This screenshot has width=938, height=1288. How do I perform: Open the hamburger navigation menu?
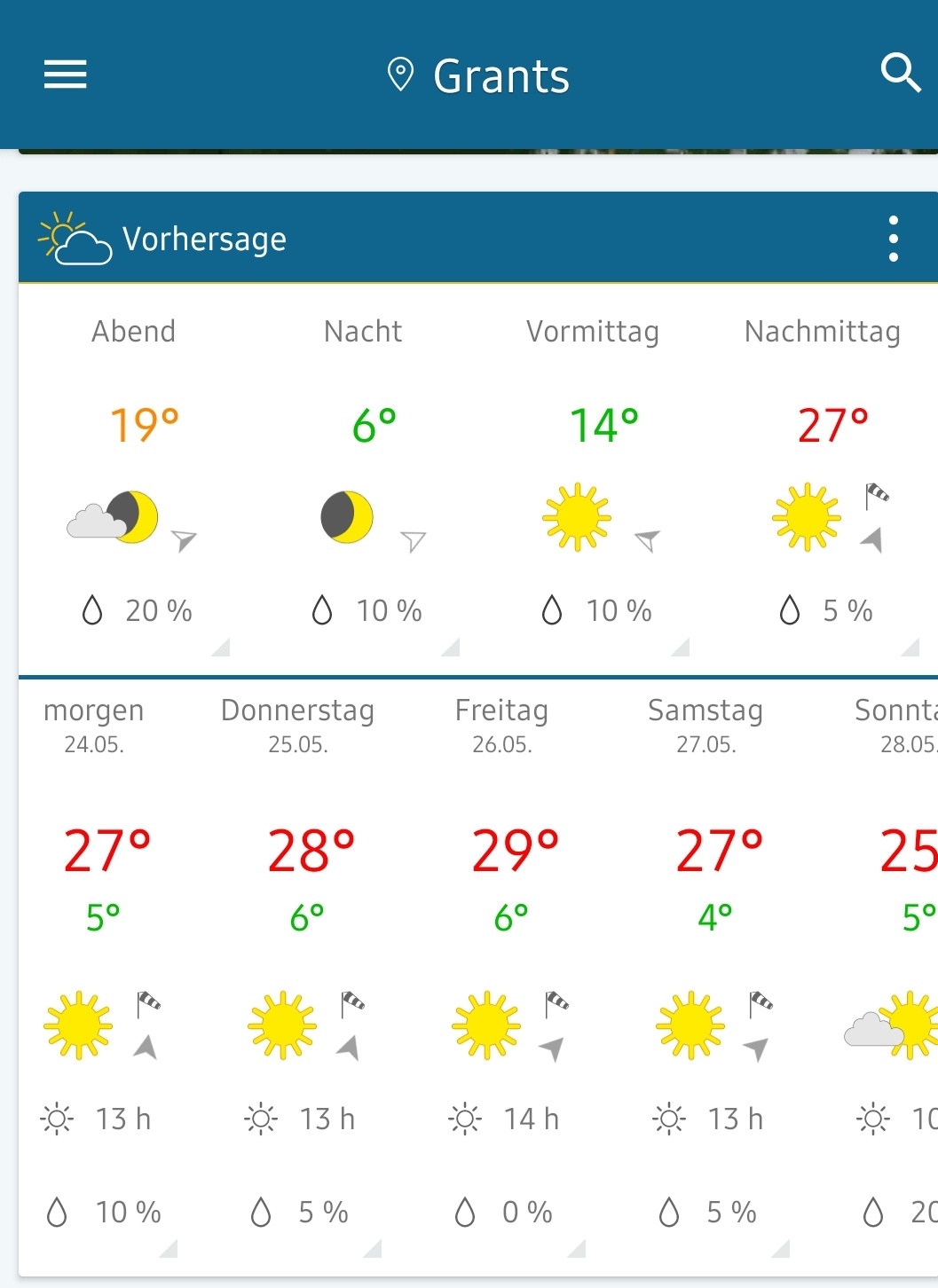click(66, 75)
